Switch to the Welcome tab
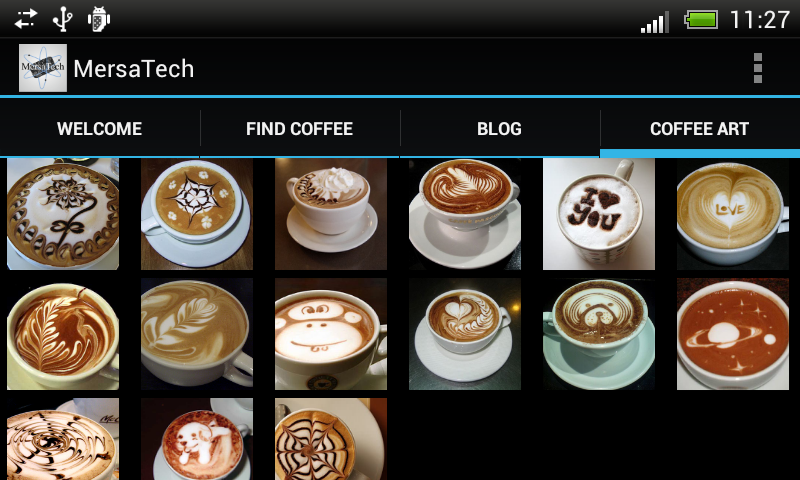Image resolution: width=800 pixels, height=480 pixels. pyautogui.click(x=99, y=129)
